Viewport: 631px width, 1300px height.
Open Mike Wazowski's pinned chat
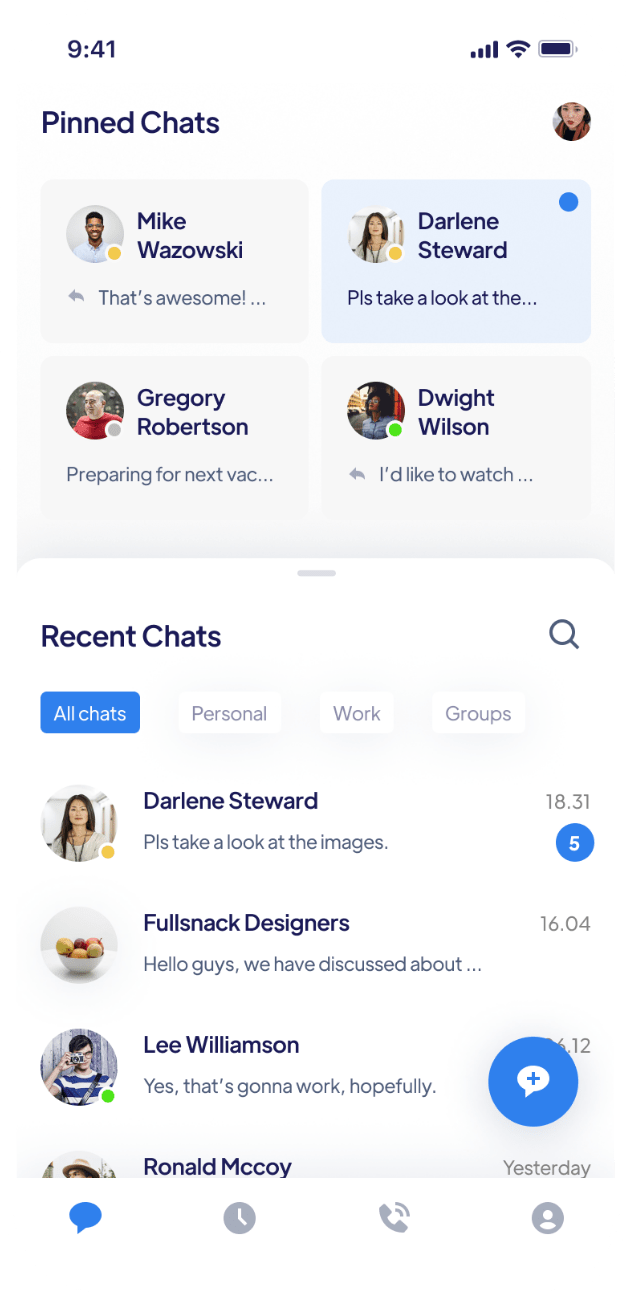[174, 261]
